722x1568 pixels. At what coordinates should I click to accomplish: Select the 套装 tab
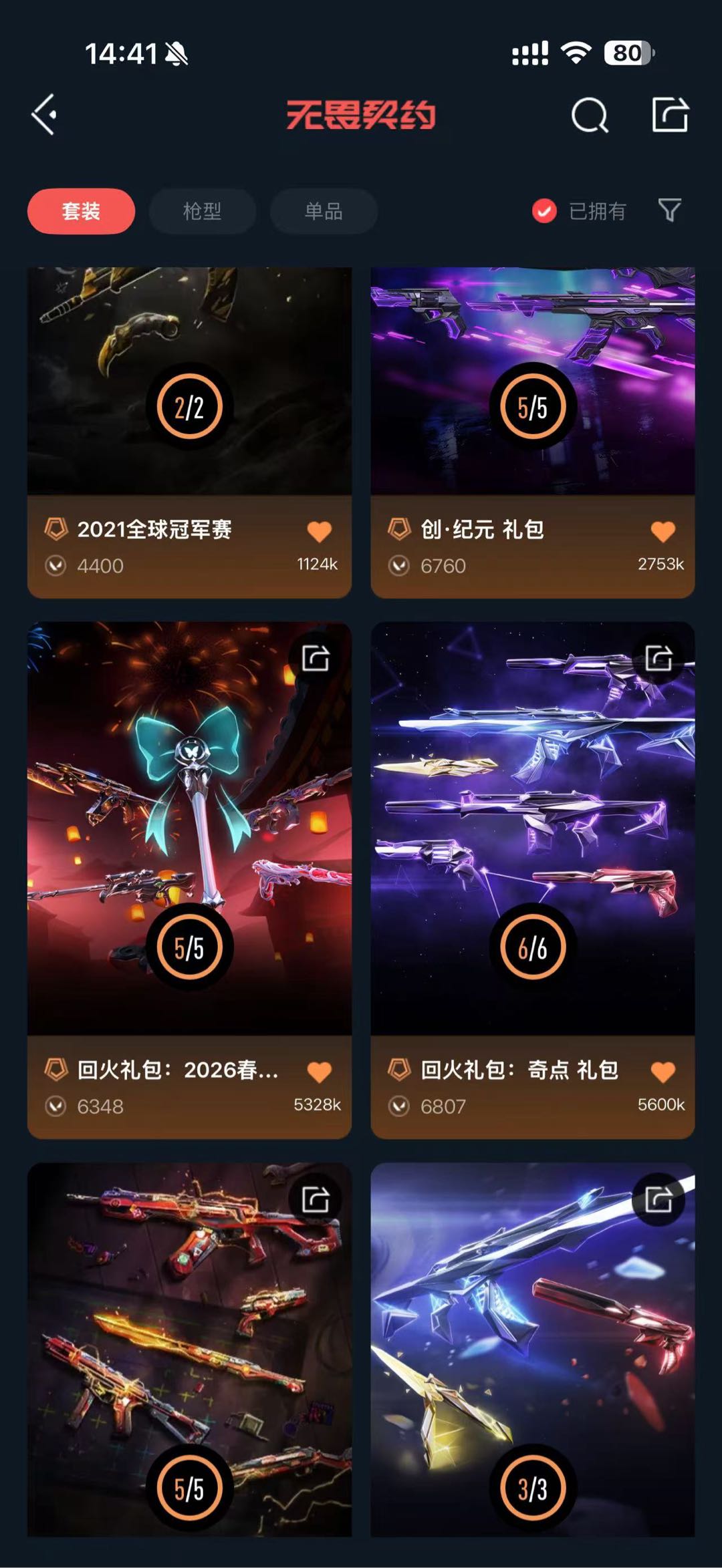coord(81,211)
